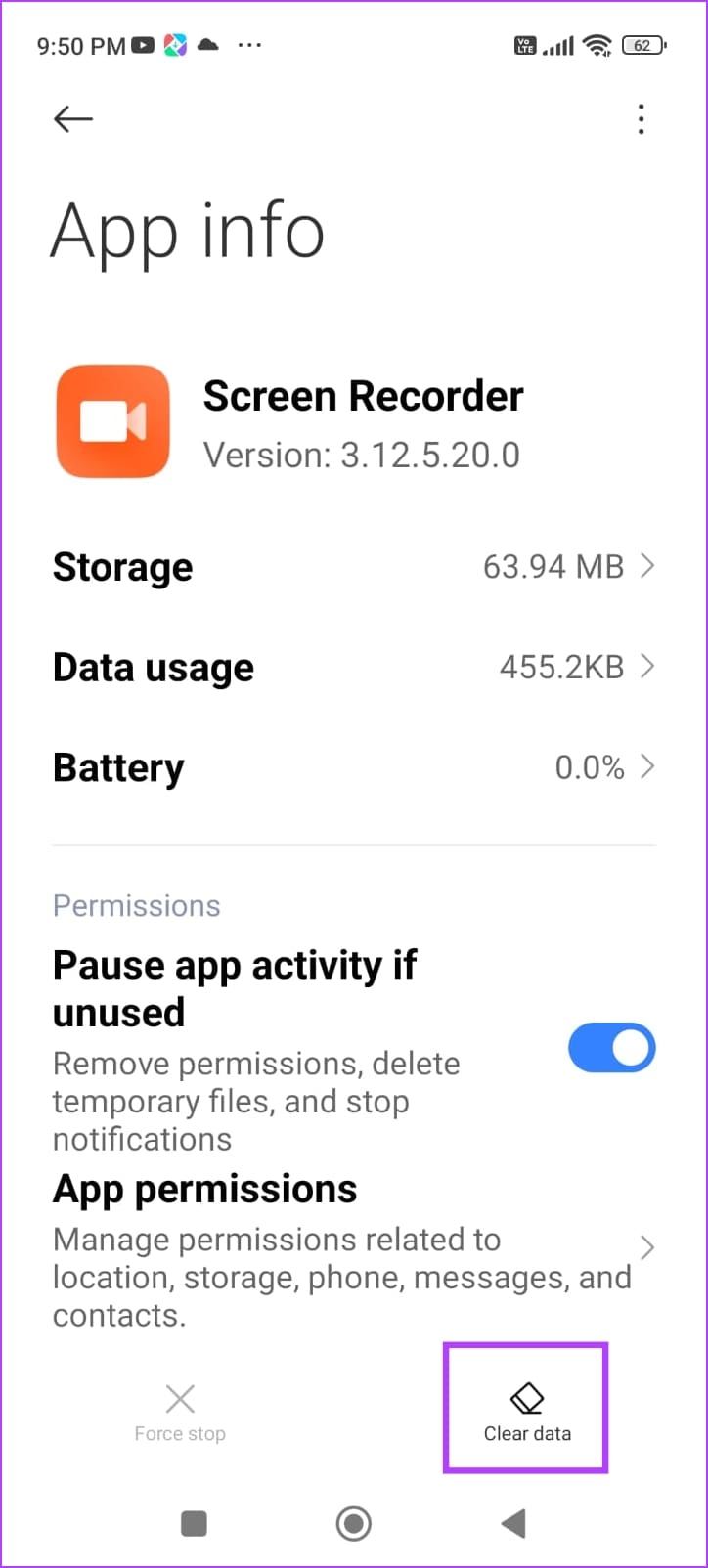
Task: Tap the battery indicator showing 62
Action: click(643, 44)
